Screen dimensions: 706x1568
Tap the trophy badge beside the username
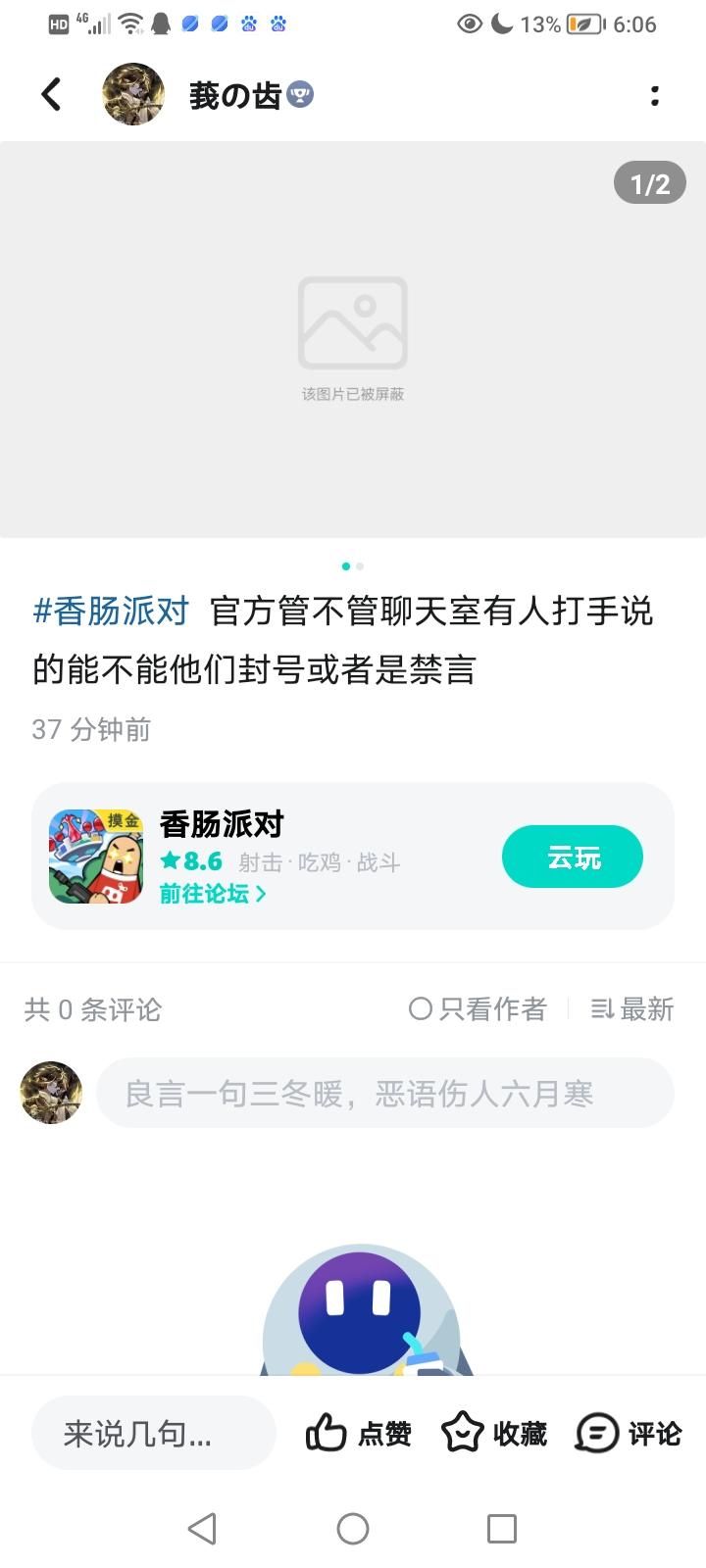point(301,96)
